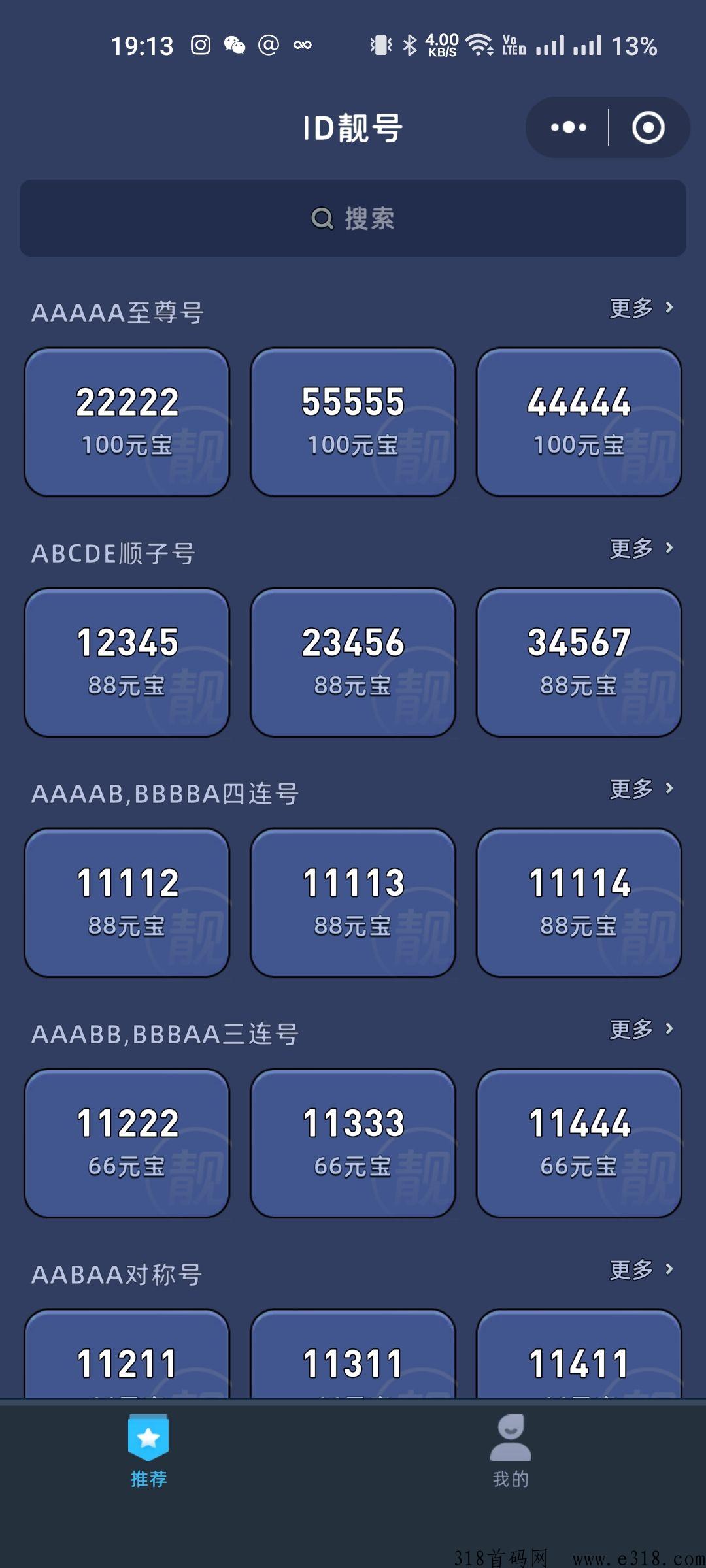Choose the 34567 ID number
The width and height of the screenshot is (706, 1568).
[579, 662]
